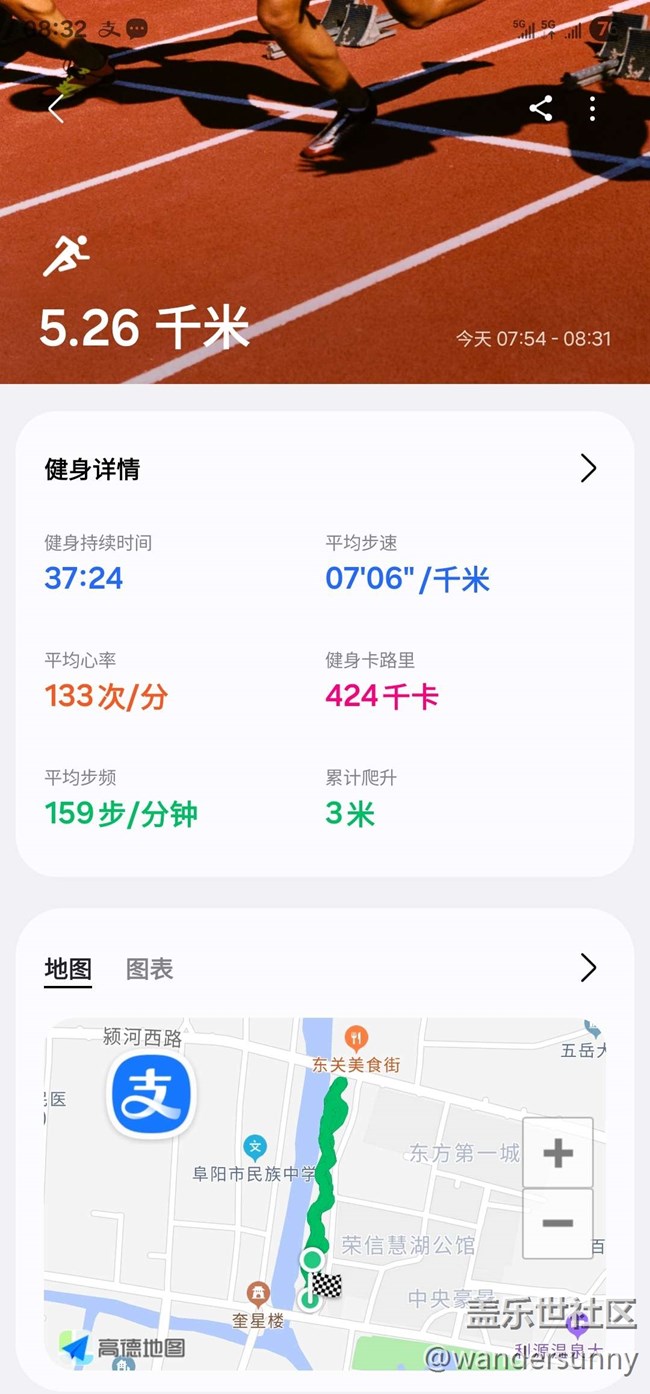
Task: Zoom out the map with minus
Action: (x=558, y=1223)
